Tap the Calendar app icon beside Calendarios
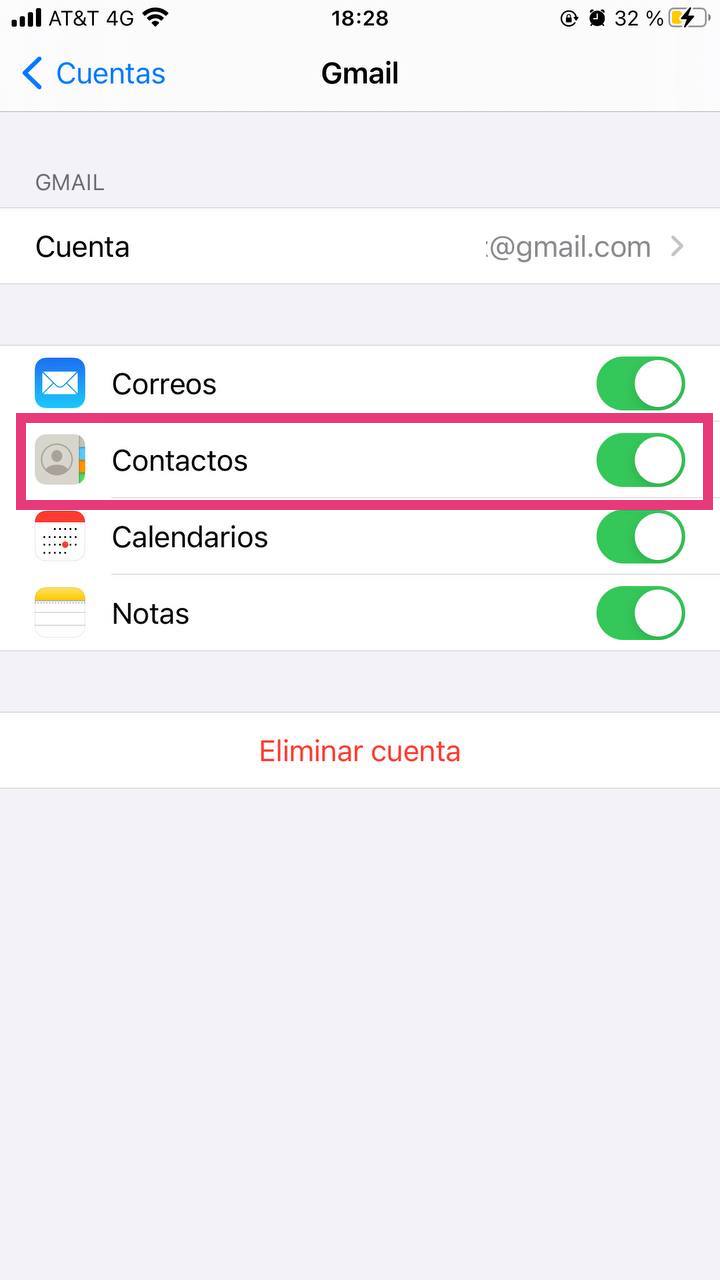 [x=60, y=537]
